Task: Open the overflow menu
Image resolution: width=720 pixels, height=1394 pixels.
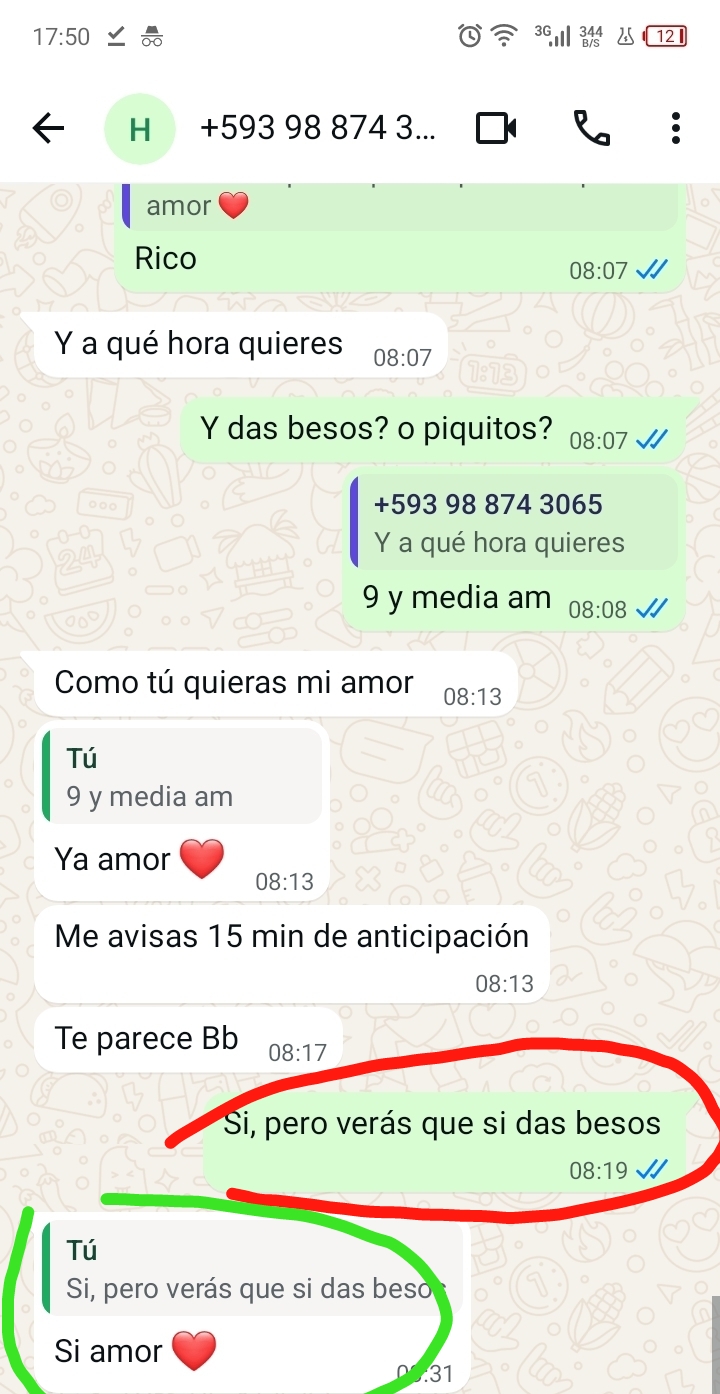Action: (676, 128)
